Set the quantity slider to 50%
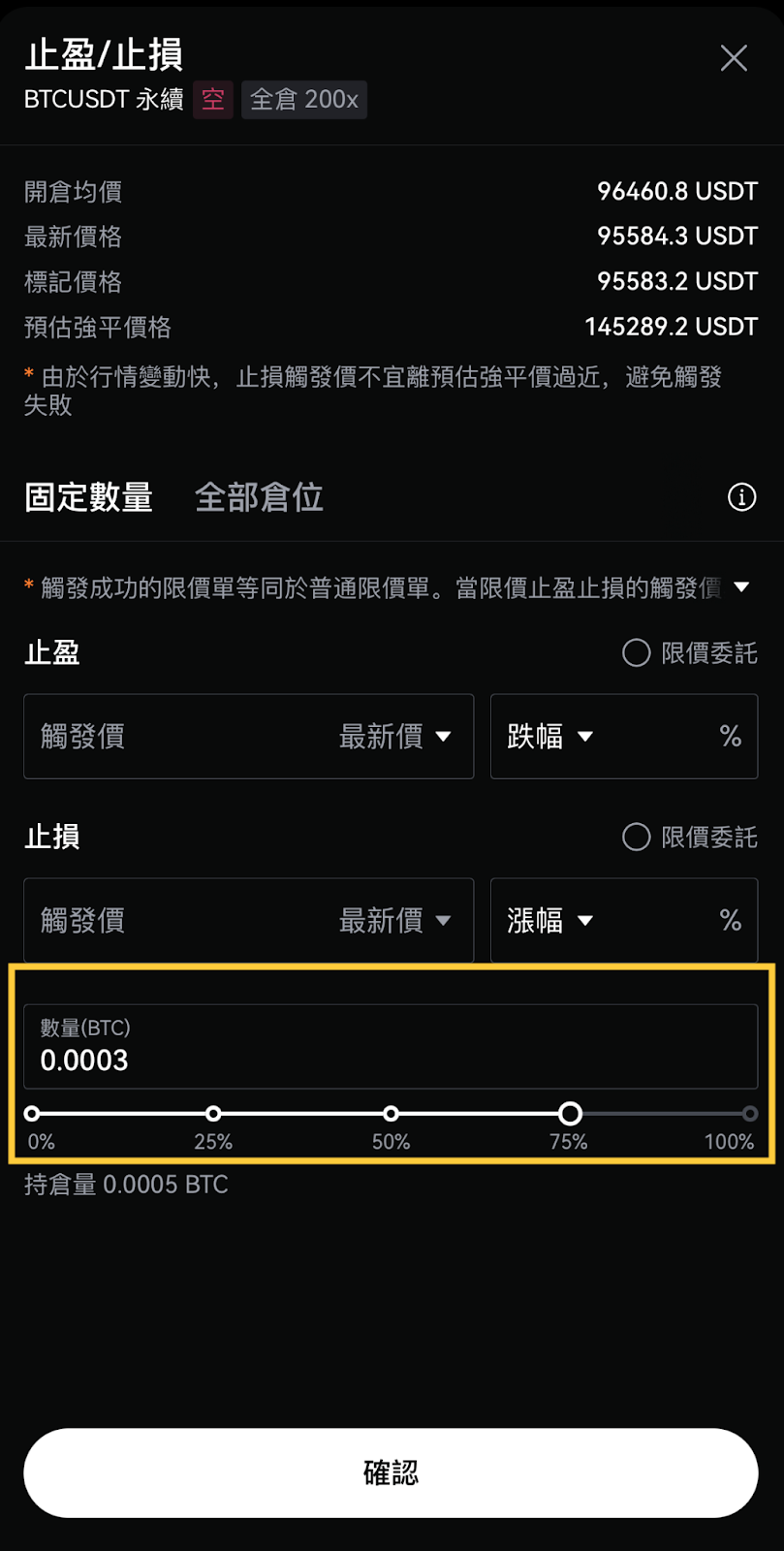 click(x=391, y=1114)
